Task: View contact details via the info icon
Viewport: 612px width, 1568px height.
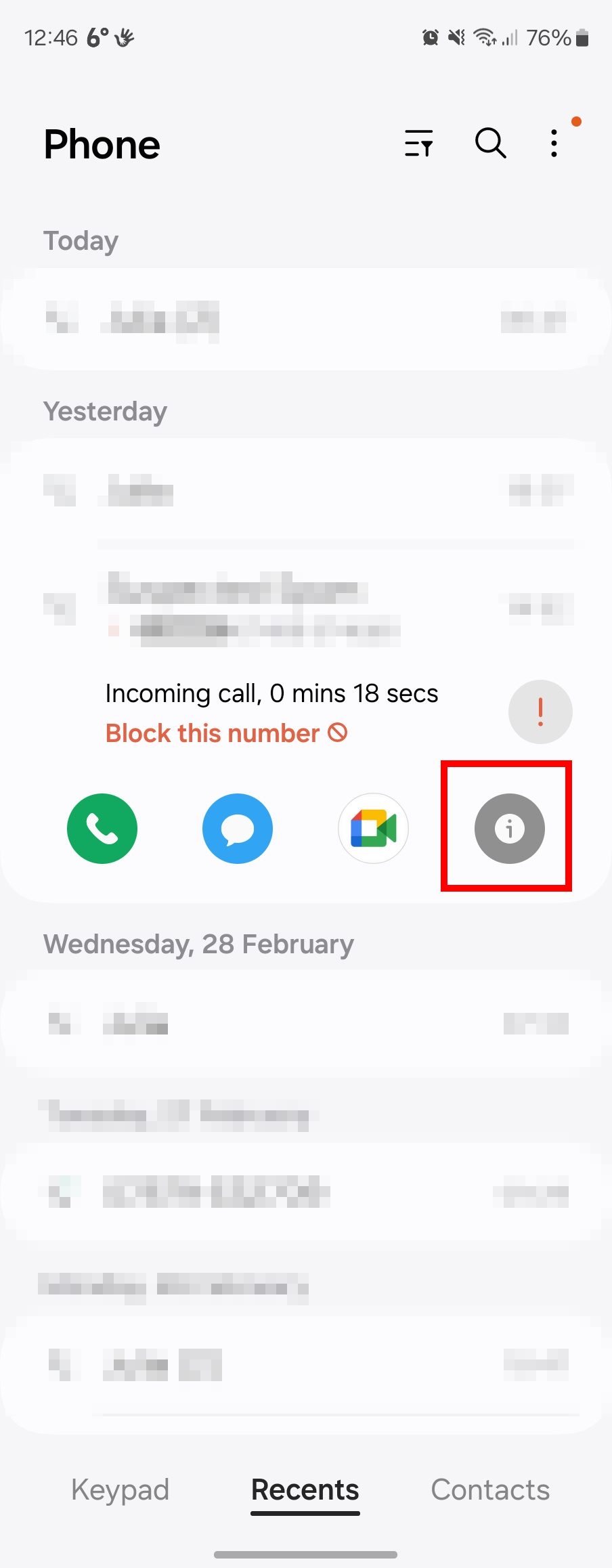Action: tap(509, 829)
